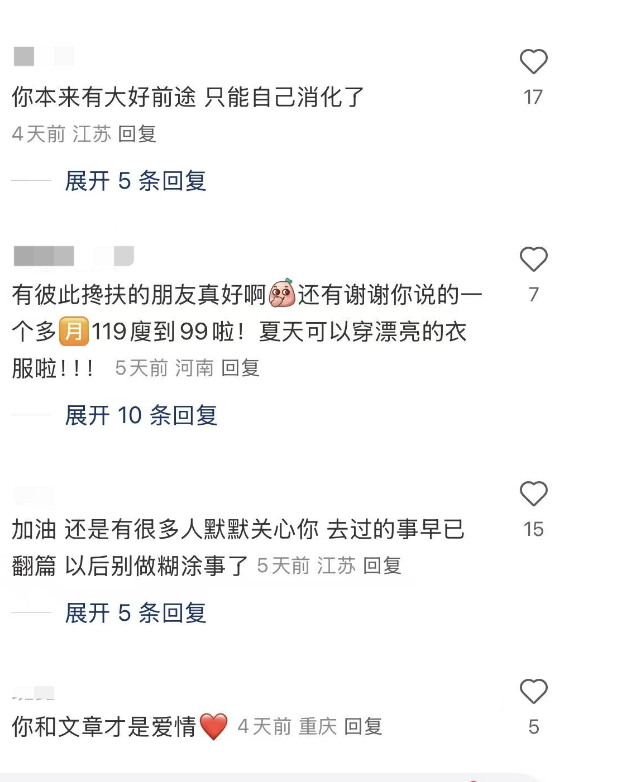Like the comment '你和文章才是爱情'

533,692
